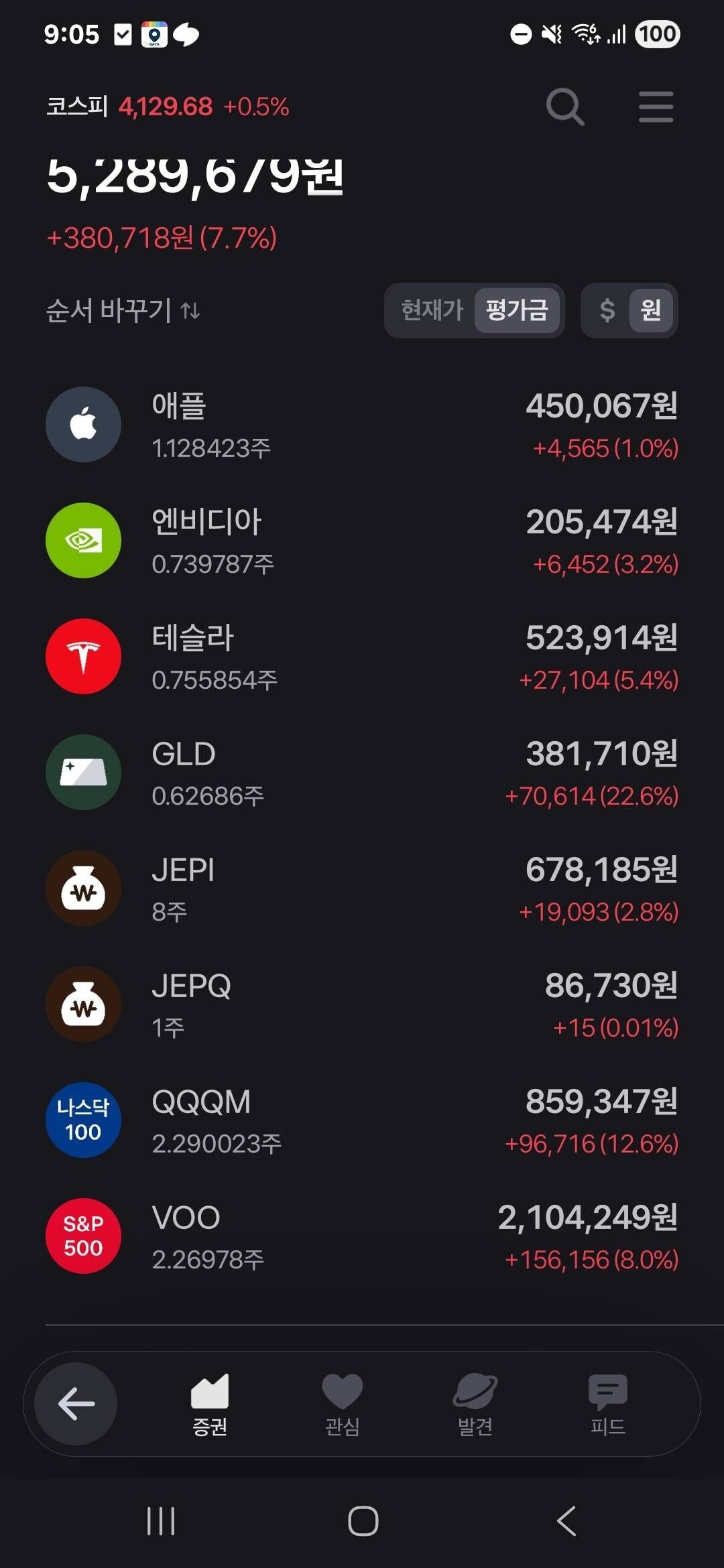Open the 엔비디아 stock holding
The image size is (724, 1568).
(362, 541)
